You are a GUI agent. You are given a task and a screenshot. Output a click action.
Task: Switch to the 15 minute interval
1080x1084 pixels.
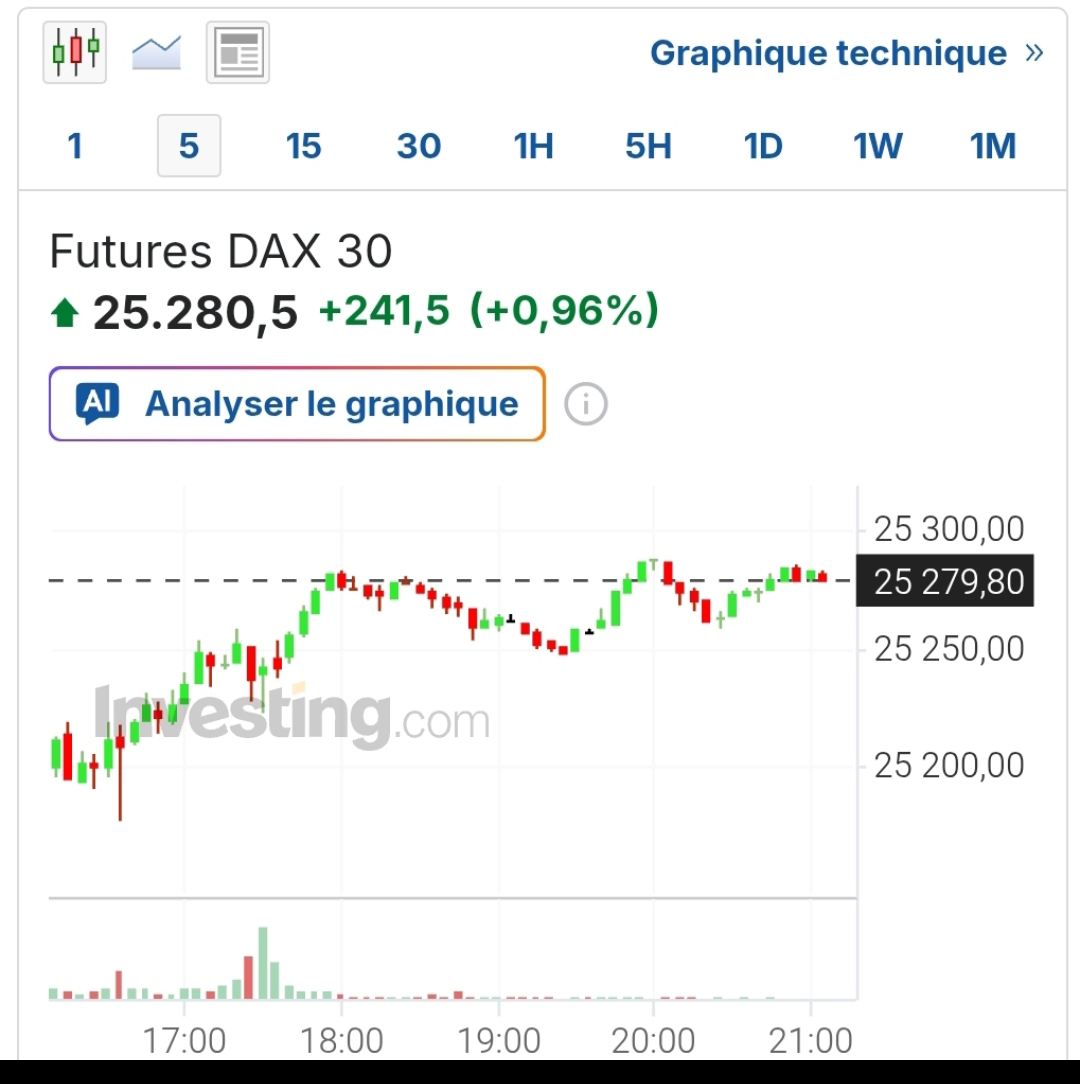coord(304,146)
